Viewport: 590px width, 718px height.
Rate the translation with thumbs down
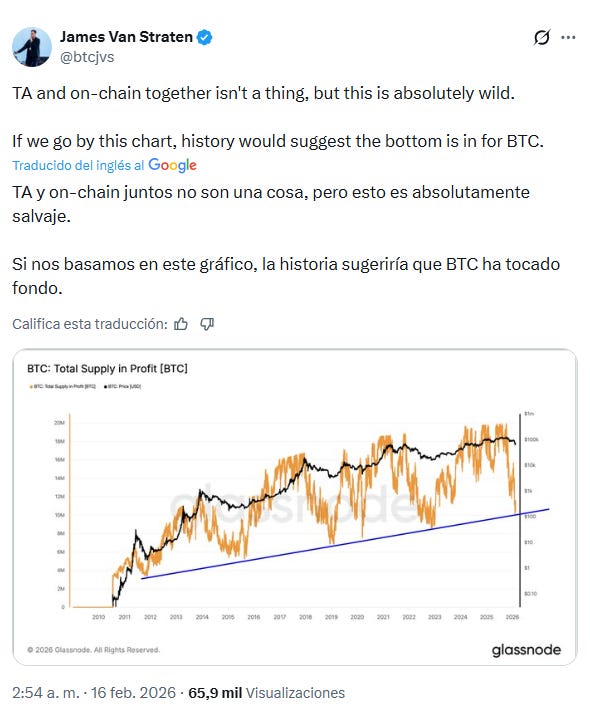[207, 324]
